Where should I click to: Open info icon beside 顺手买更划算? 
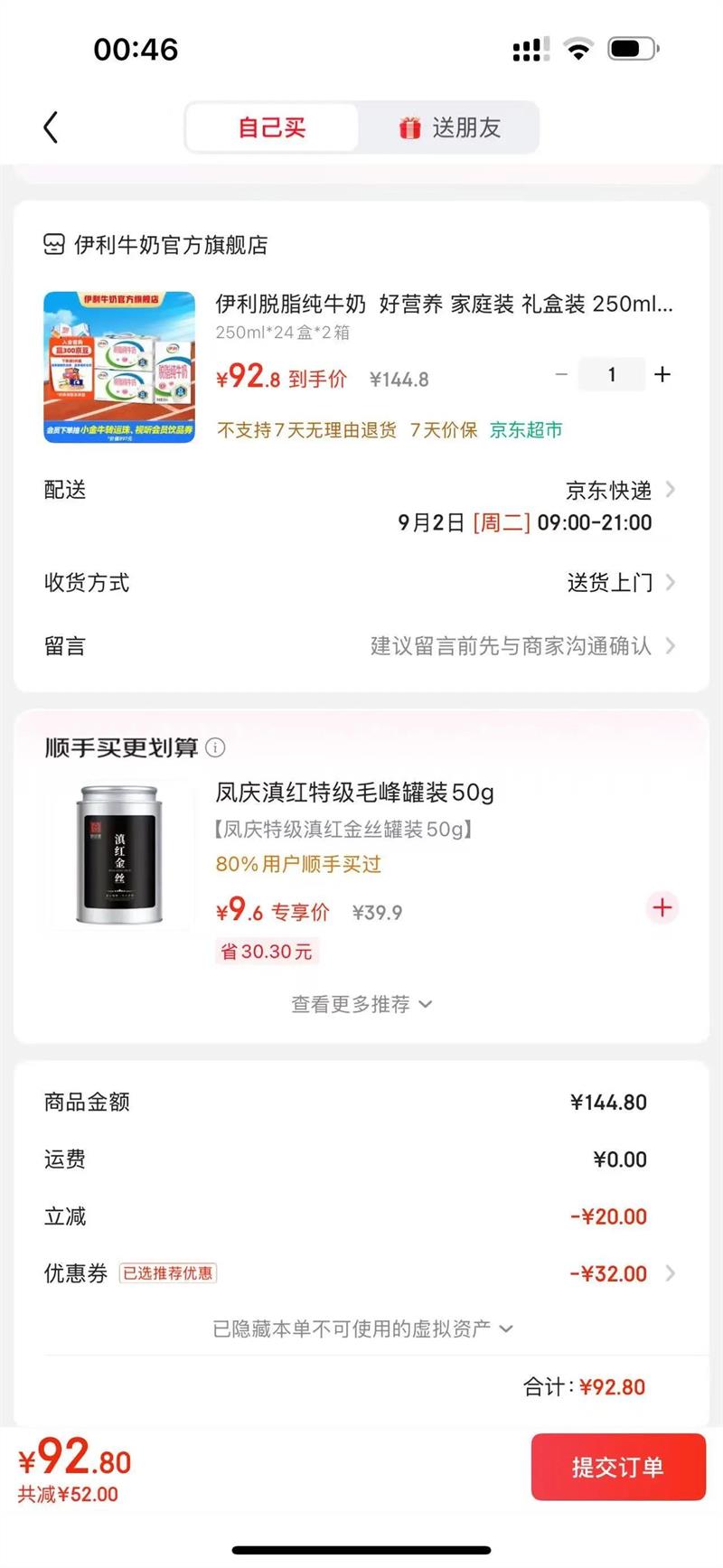click(x=215, y=747)
